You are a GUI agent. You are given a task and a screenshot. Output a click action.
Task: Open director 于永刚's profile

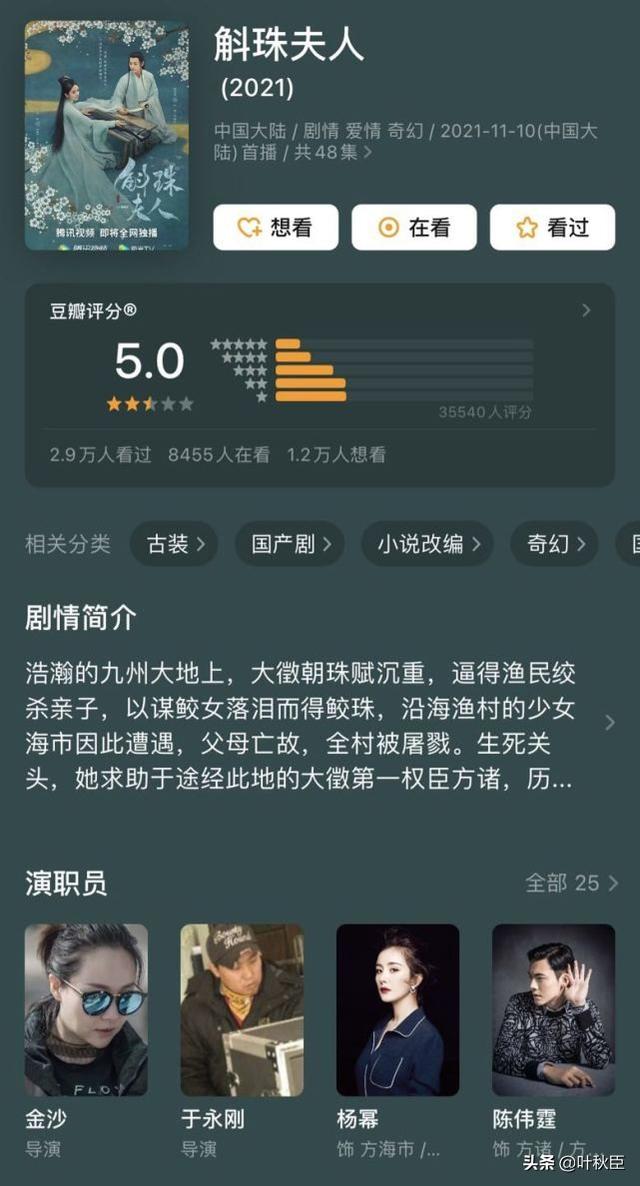[x=242, y=1010]
